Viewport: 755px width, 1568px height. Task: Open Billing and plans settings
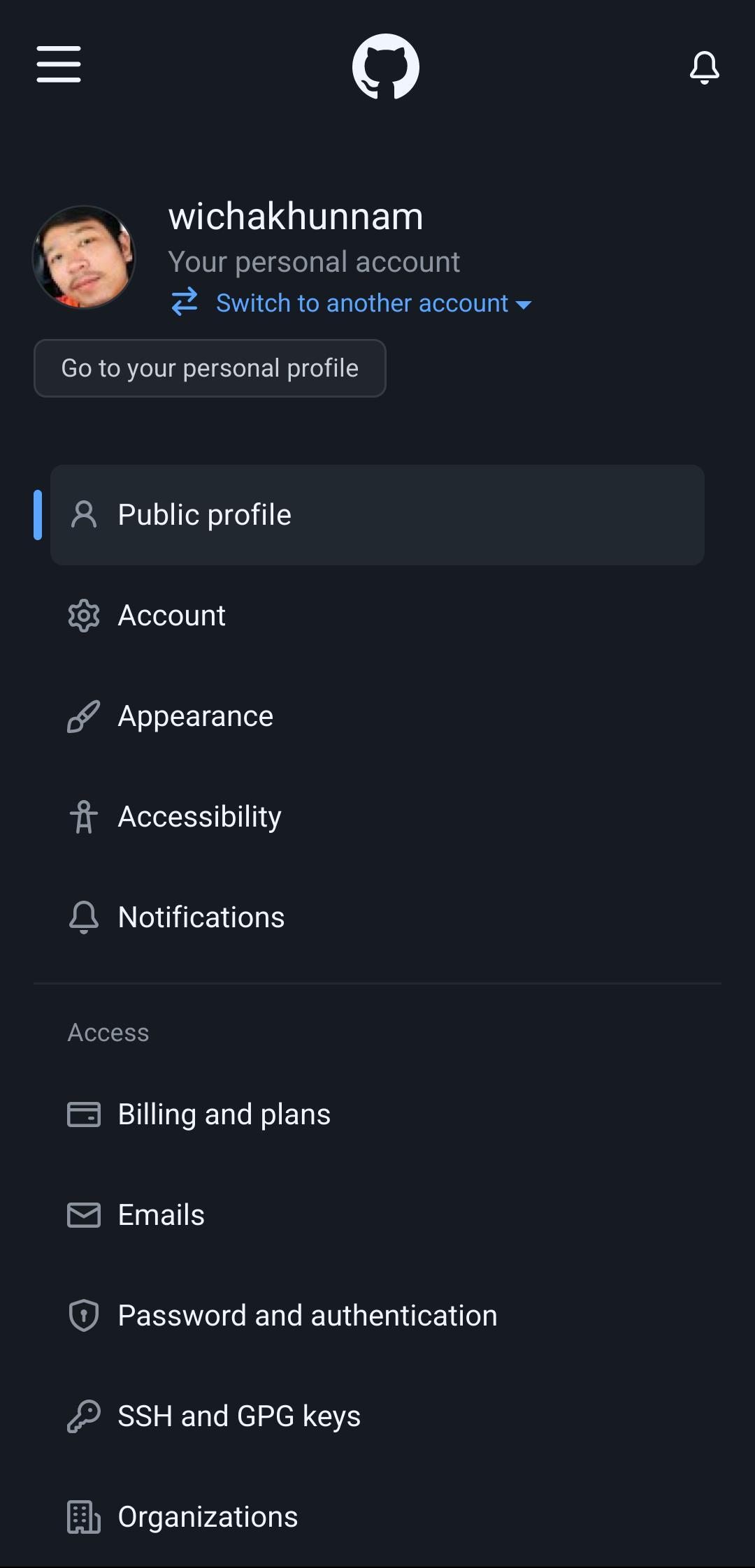click(x=224, y=1114)
